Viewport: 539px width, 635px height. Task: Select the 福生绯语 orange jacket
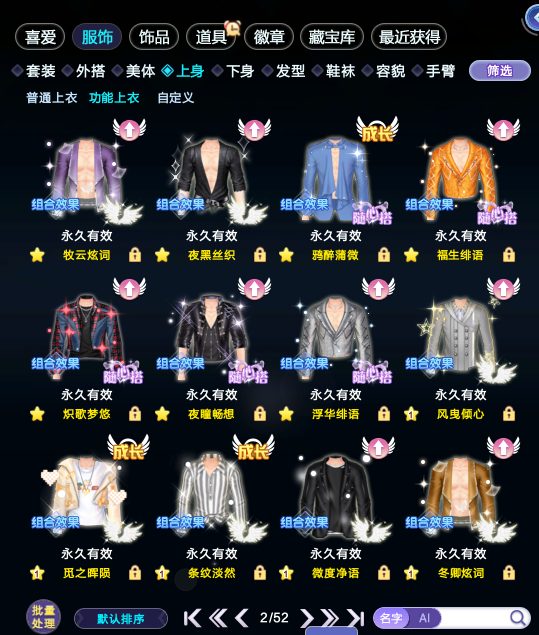460,178
